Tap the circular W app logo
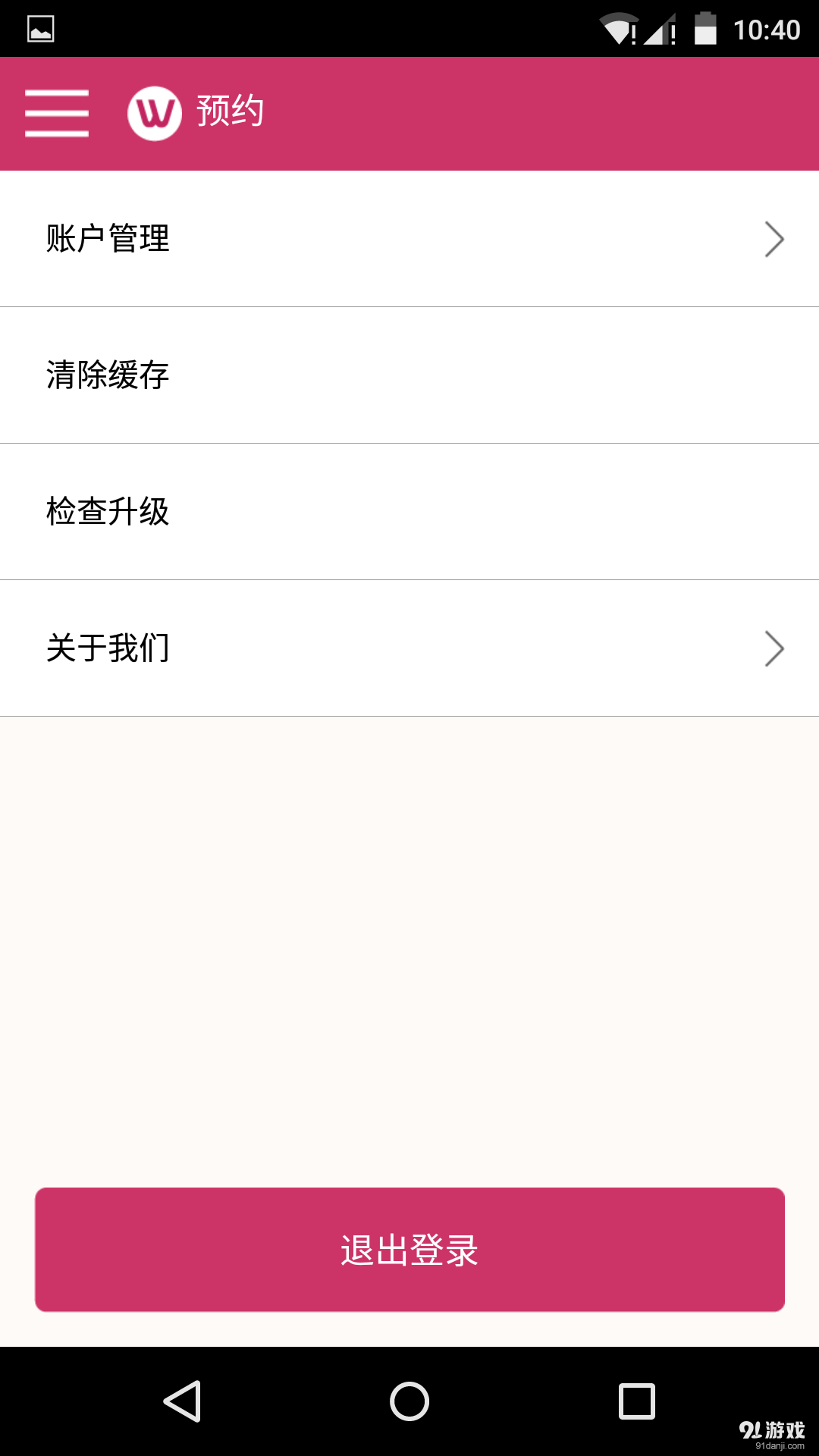The image size is (819, 1456). (154, 112)
